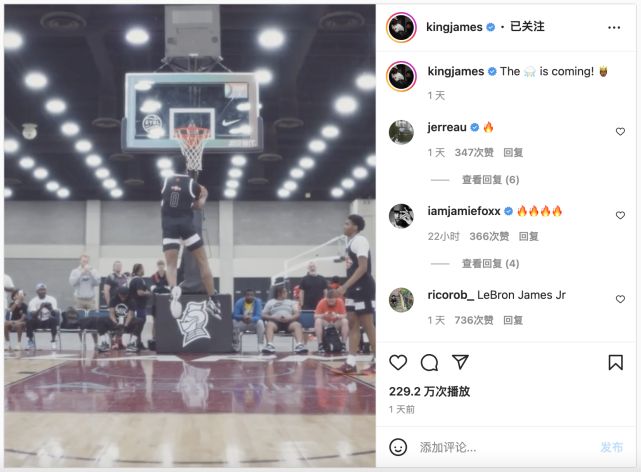Open the emoji picker in comment box
Image resolution: width=641 pixels, height=472 pixels.
(x=398, y=447)
